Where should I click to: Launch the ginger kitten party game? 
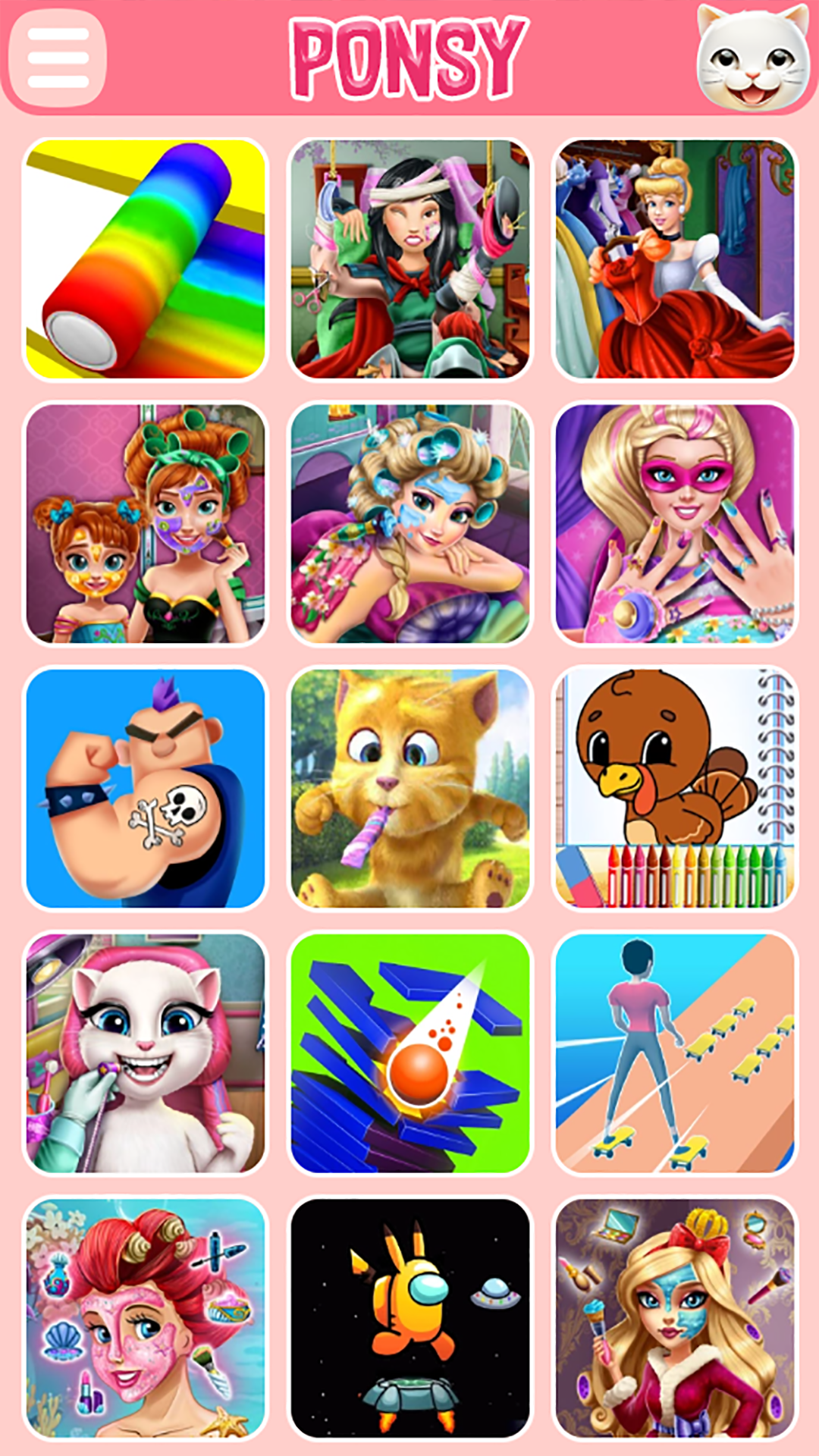pyautogui.click(x=408, y=789)
